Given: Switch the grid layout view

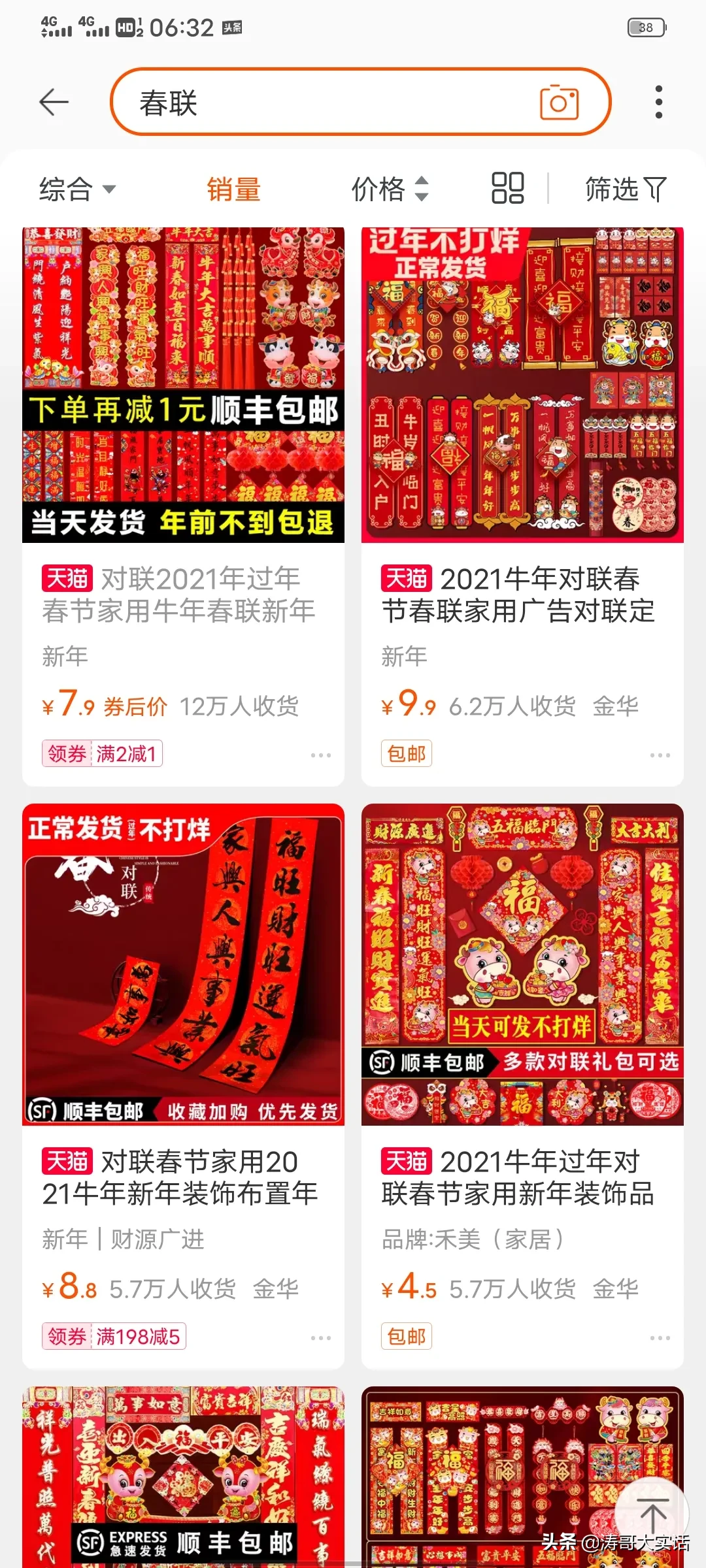Looking at the screenshot, I should click(508, 189).
